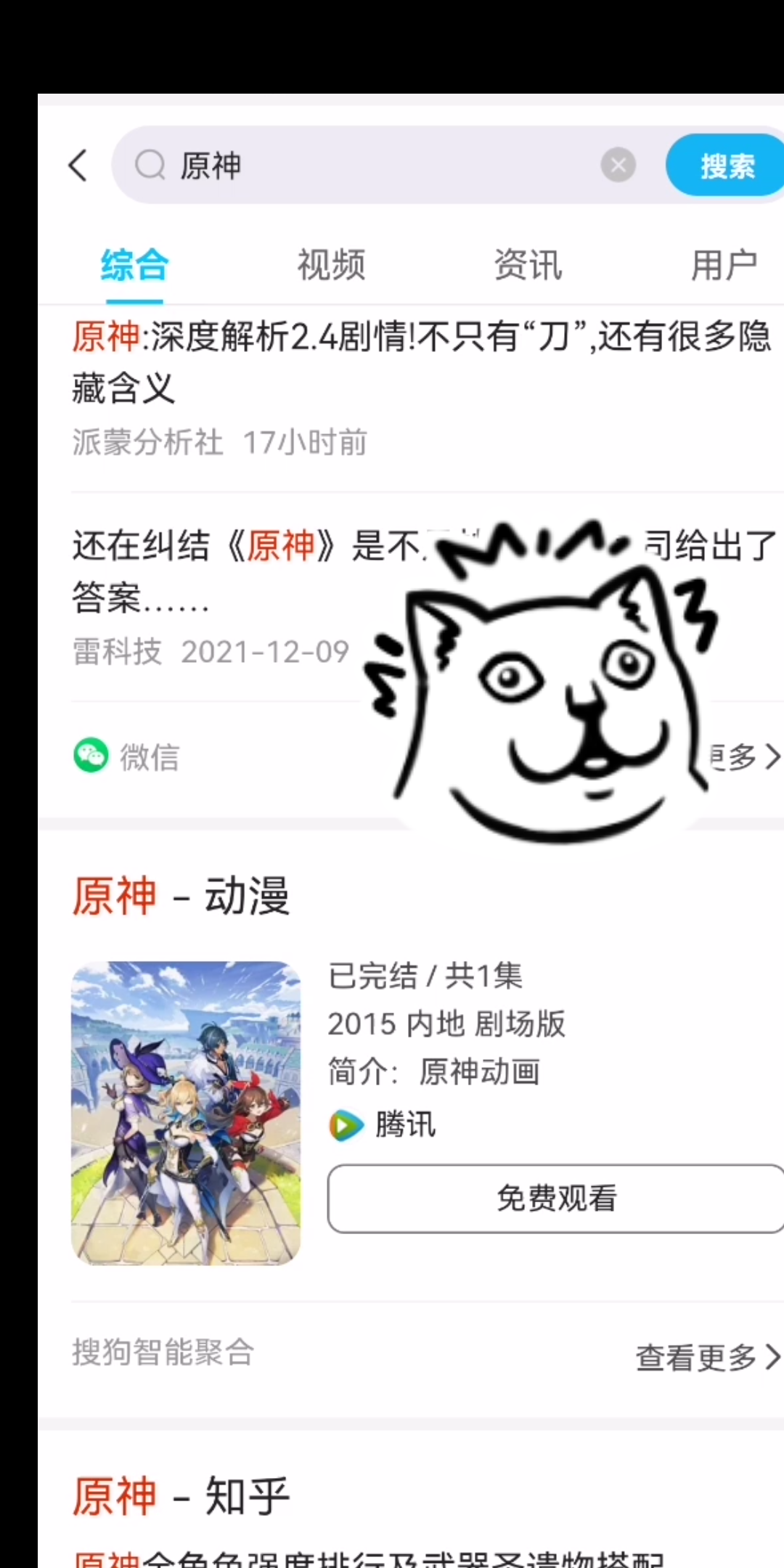This screenshot has width=784, height=1568.
Task: Go back with the left arrow
Action: click(78, 165)
